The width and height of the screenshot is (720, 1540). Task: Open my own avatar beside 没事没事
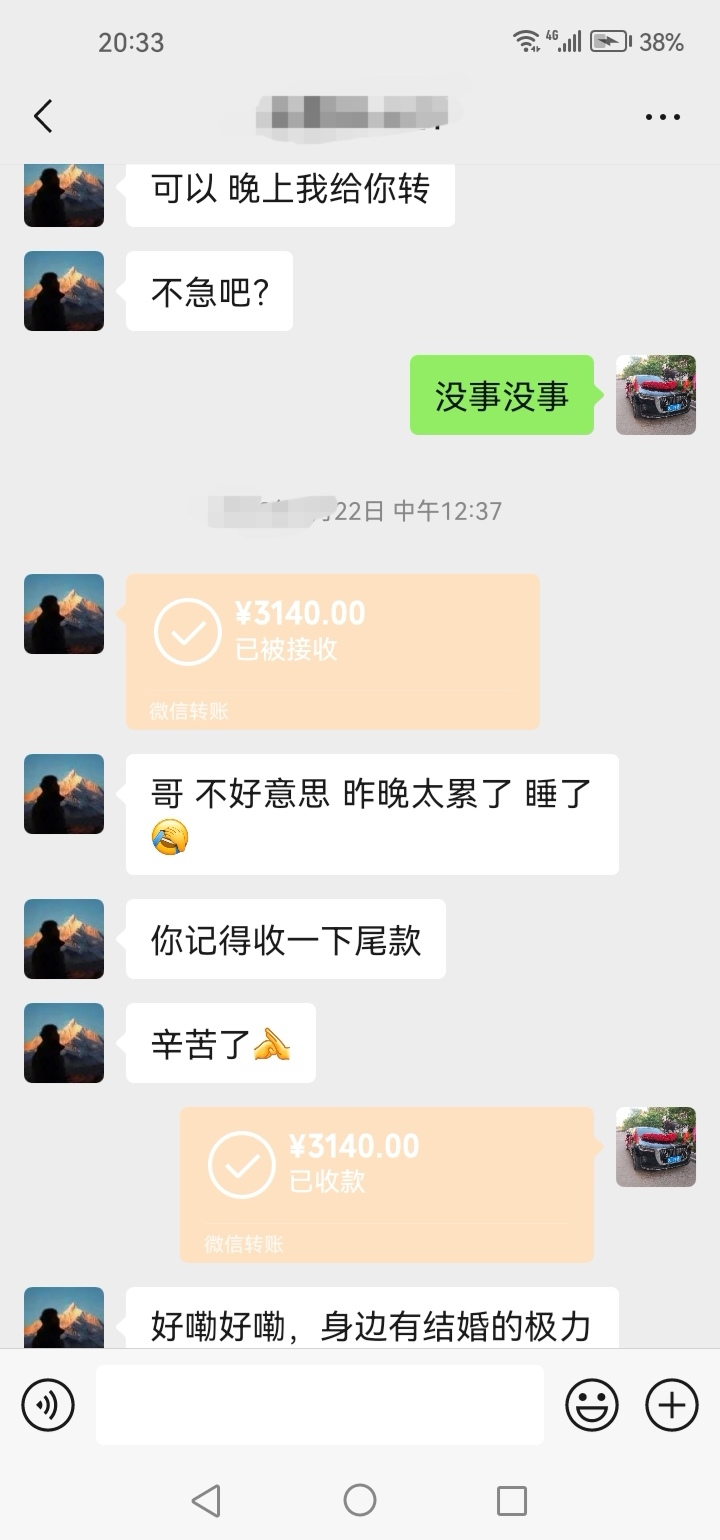656,395
